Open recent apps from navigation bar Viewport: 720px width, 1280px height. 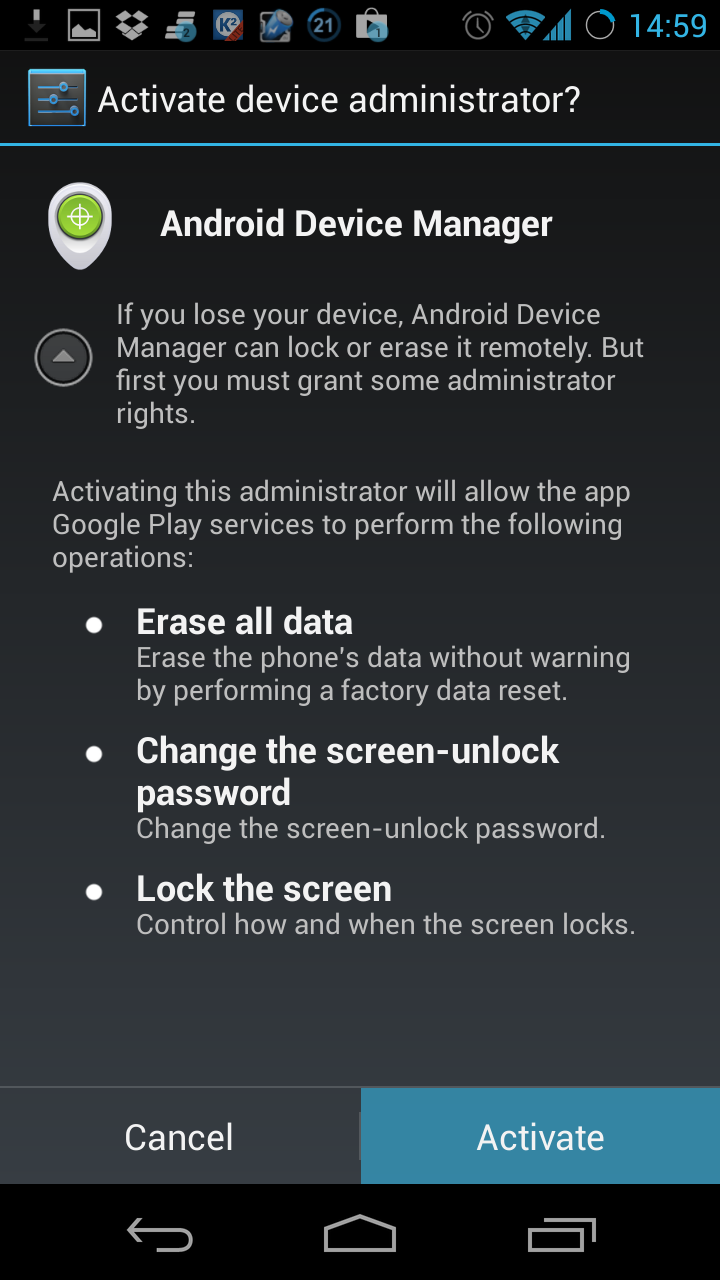pyautogui.click(x=561, y=1234)
